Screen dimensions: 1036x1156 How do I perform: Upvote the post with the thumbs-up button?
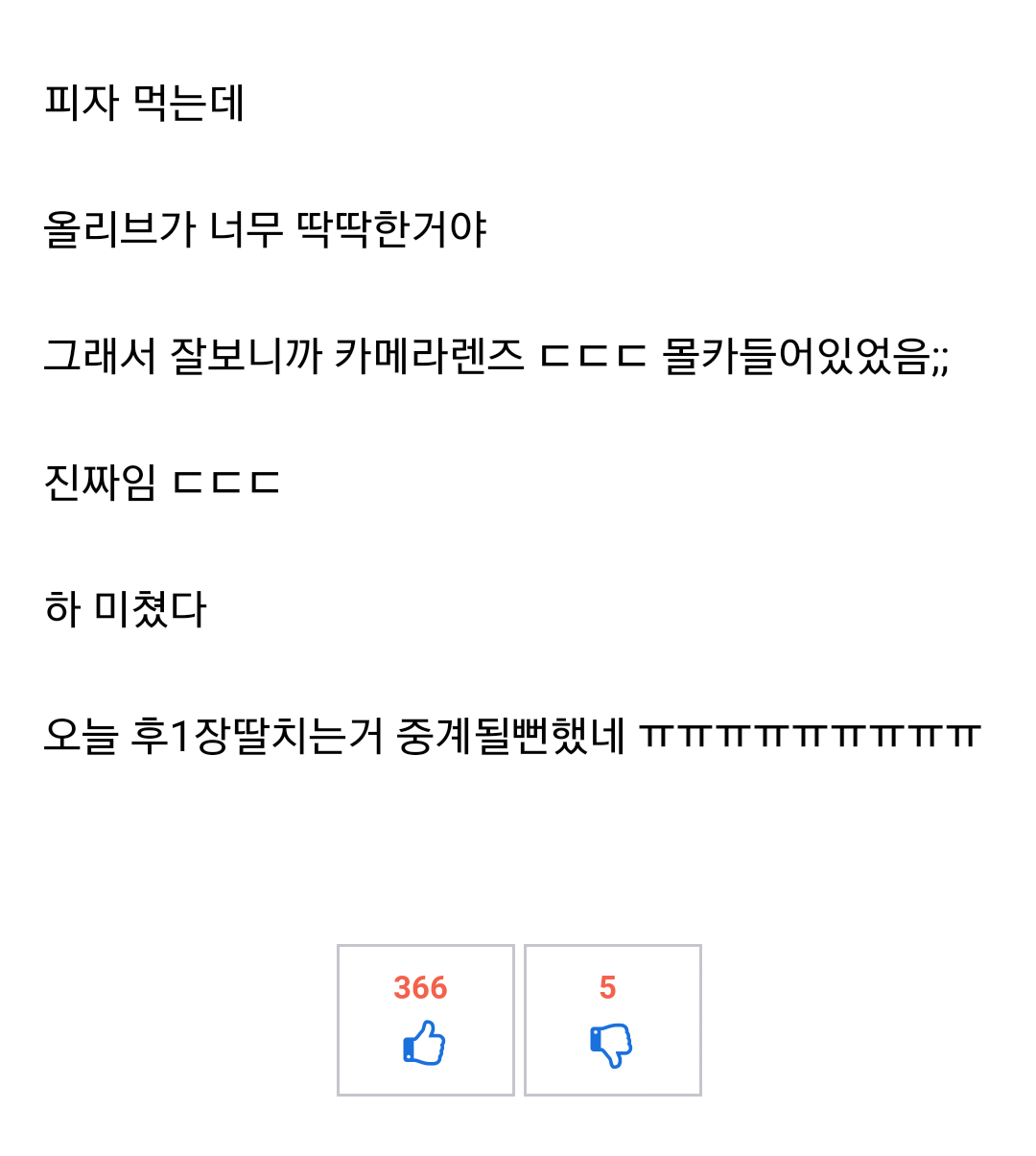tap(425, 1020)
